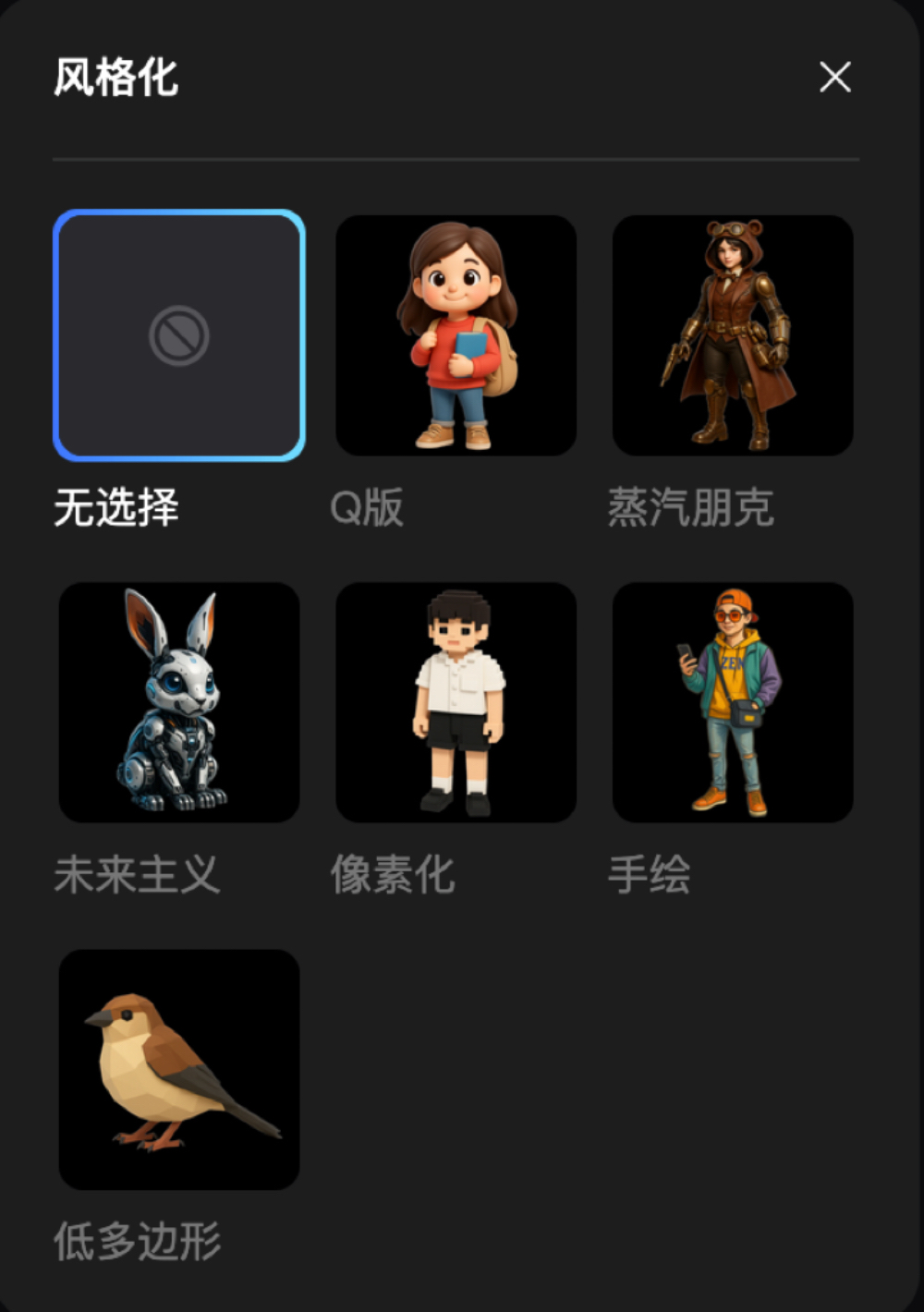The image size is (924, 1312).
Task: Click the 蒸汽朋克 label text
Action: (x=691, y=504)
